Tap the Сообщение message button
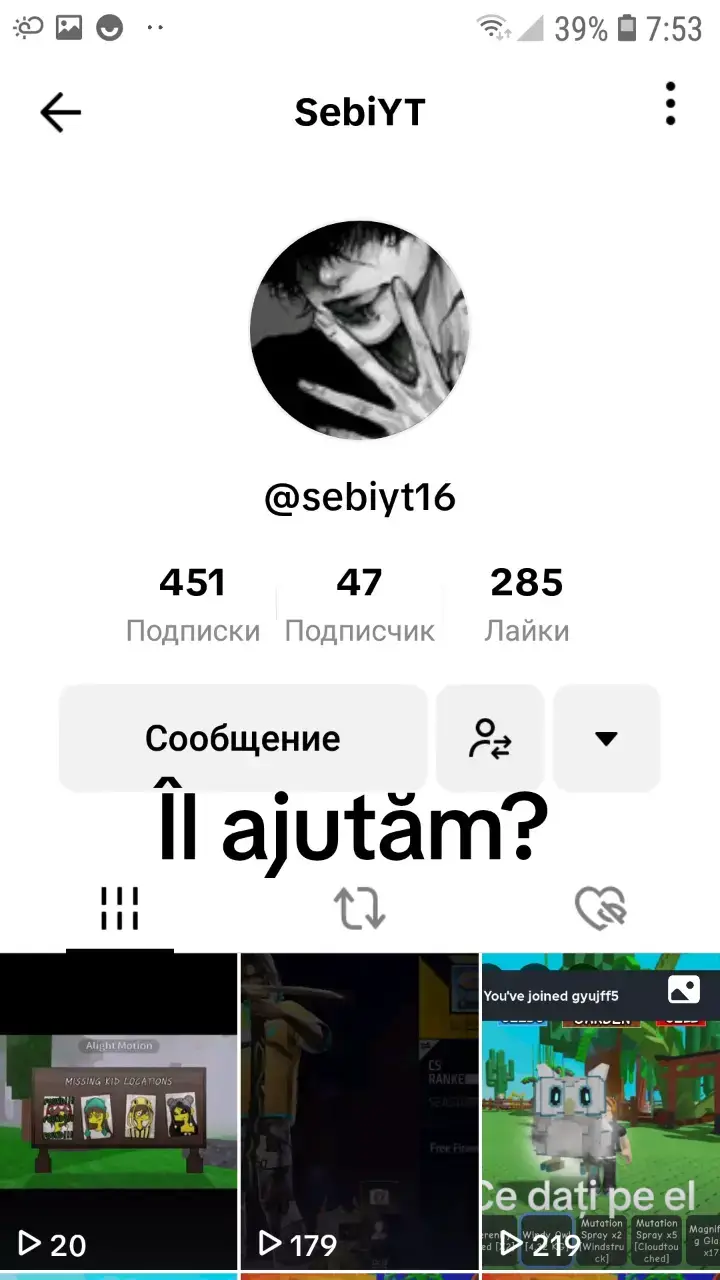The width and height of the screenshot is (720, 1280). click(x=243, y=738)
